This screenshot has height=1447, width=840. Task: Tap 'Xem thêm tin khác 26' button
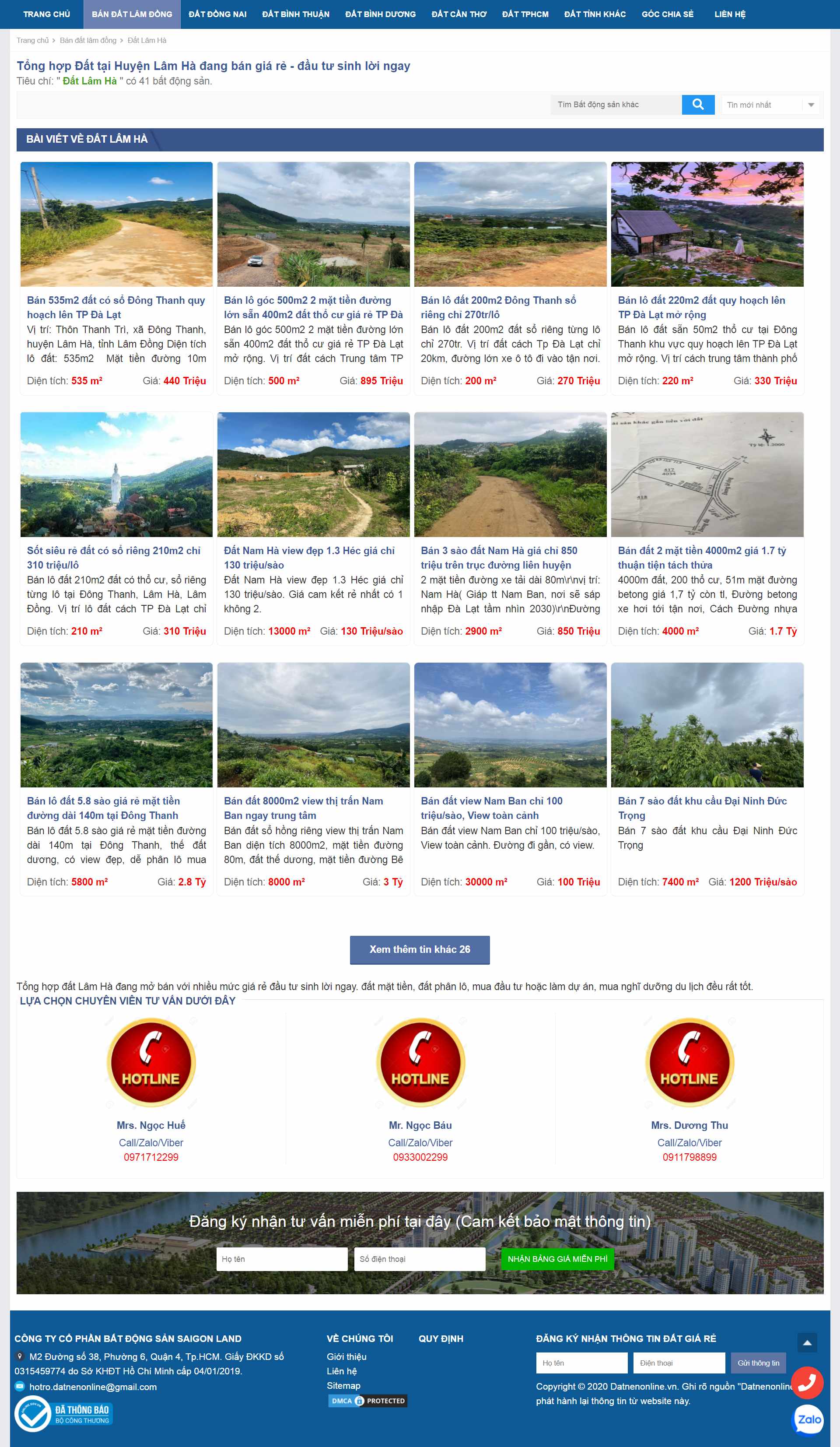[420, 949]
